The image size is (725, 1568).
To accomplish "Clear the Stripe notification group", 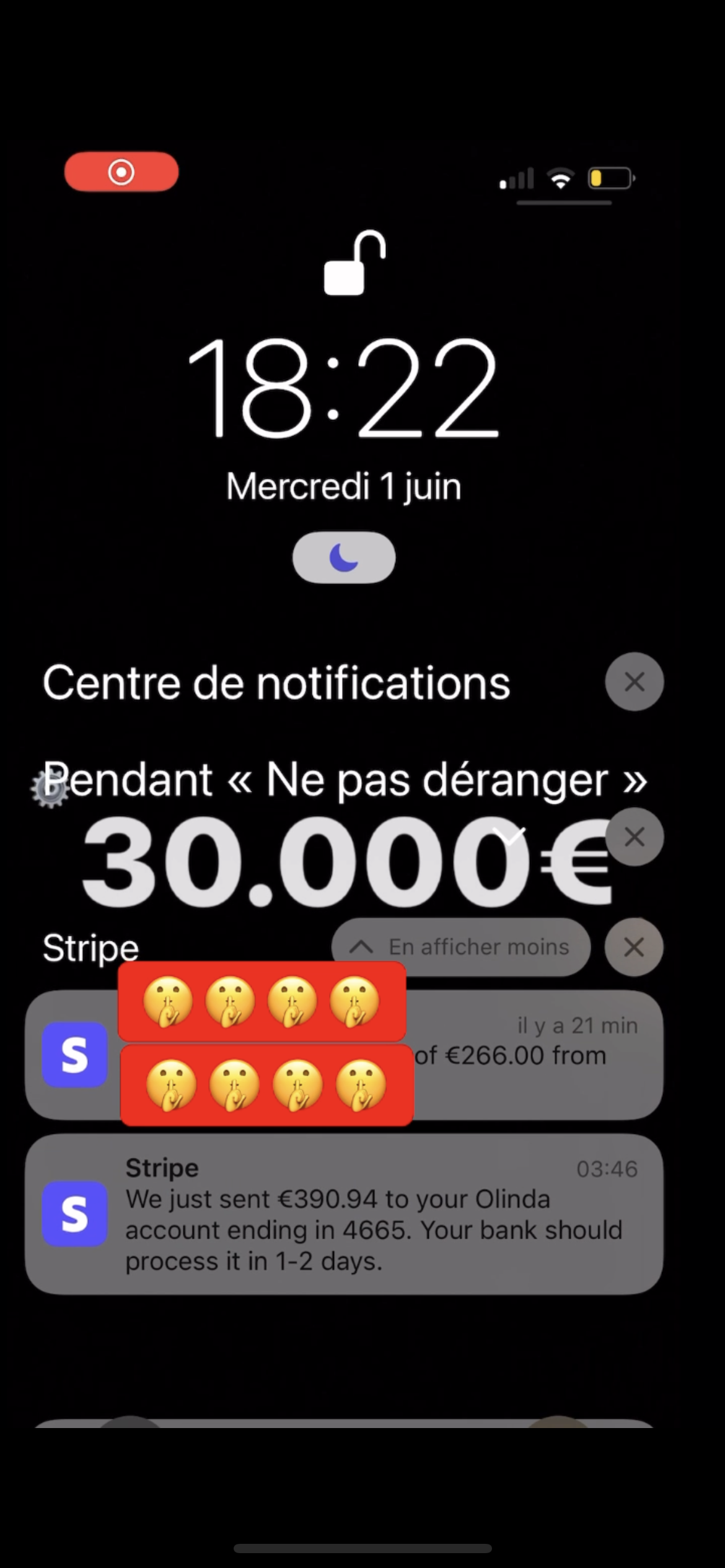I will tap(633, 947).
